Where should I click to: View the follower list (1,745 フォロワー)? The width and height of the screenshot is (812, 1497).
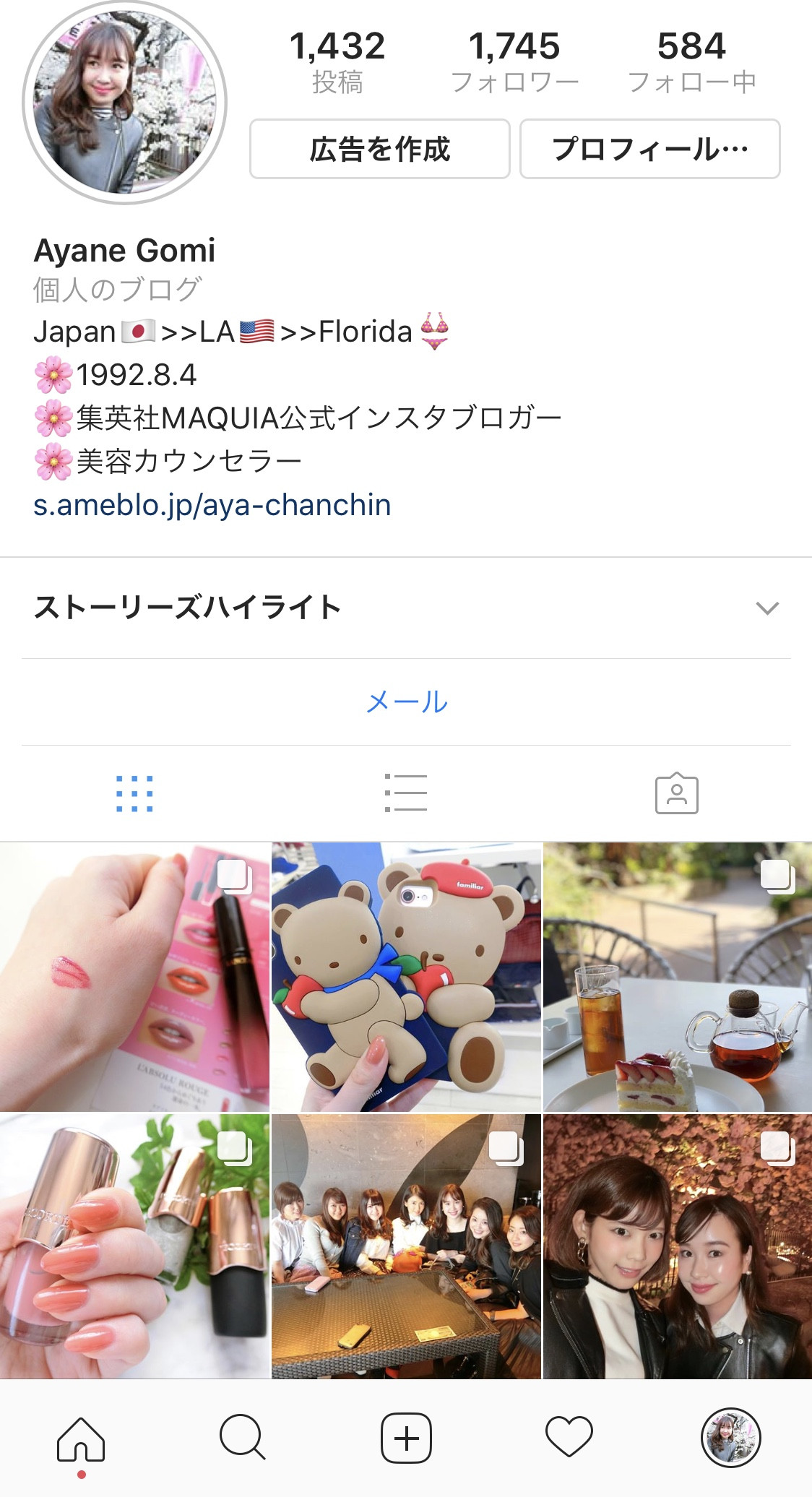pos(514,62)
